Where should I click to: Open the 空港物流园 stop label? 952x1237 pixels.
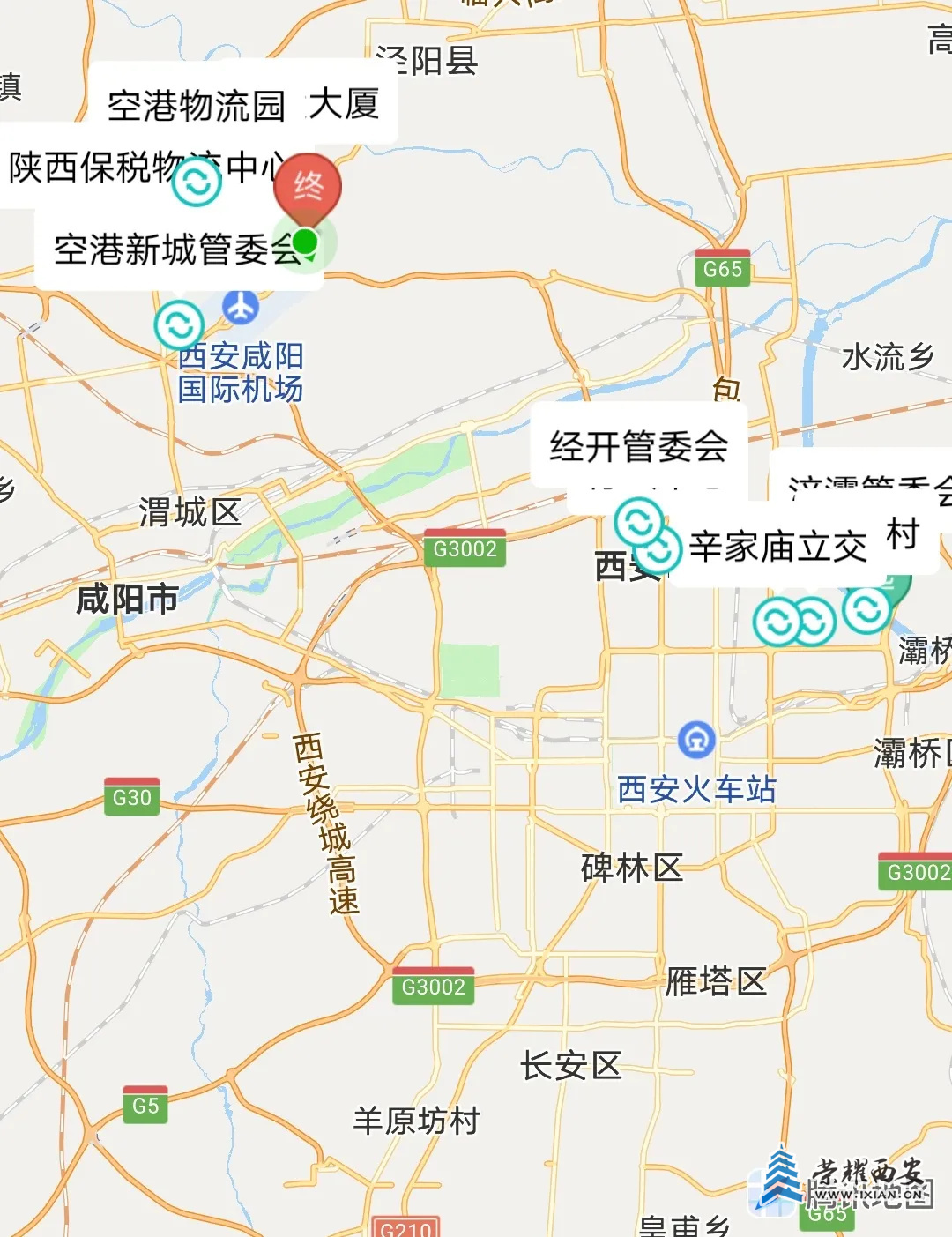196,106
